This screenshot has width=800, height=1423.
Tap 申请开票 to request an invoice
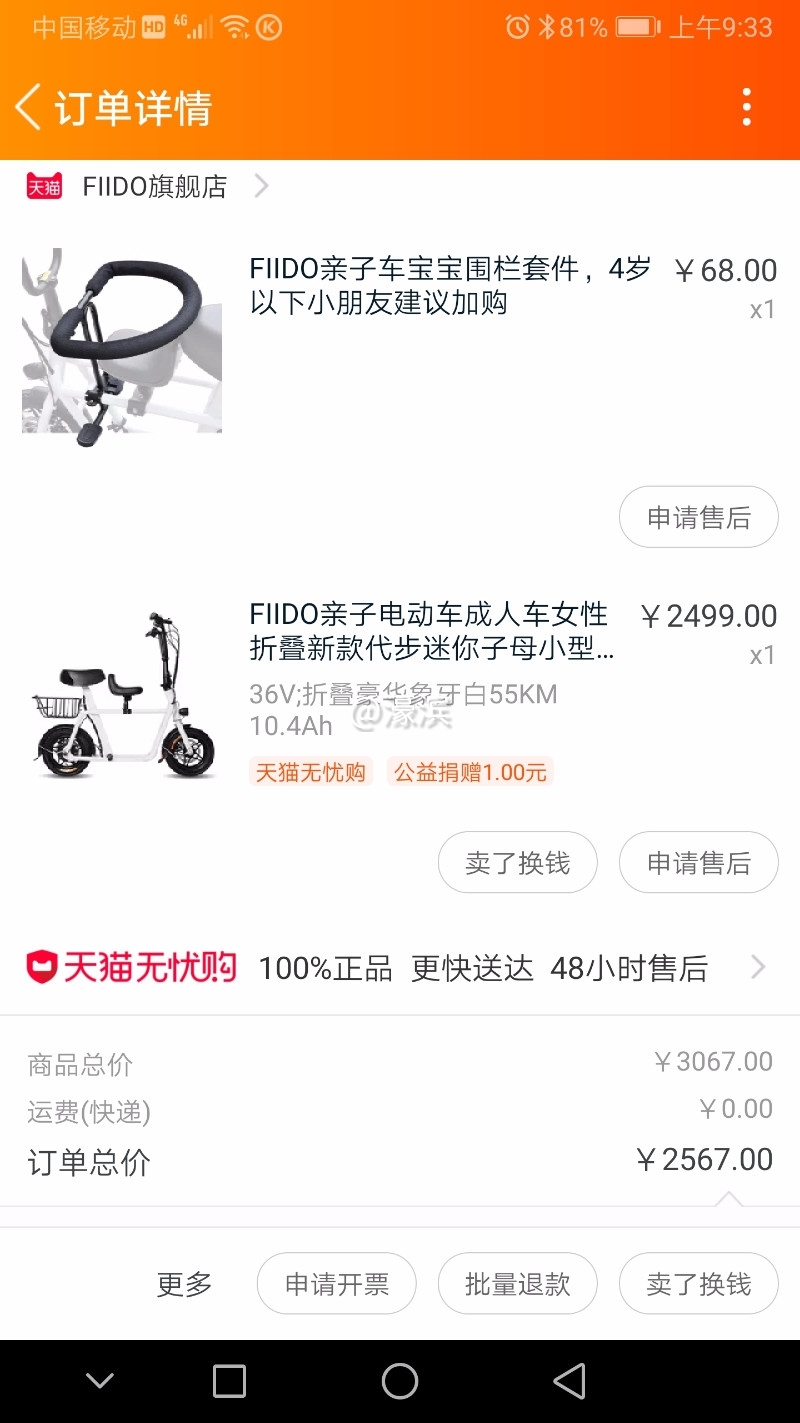(336, 1284)
